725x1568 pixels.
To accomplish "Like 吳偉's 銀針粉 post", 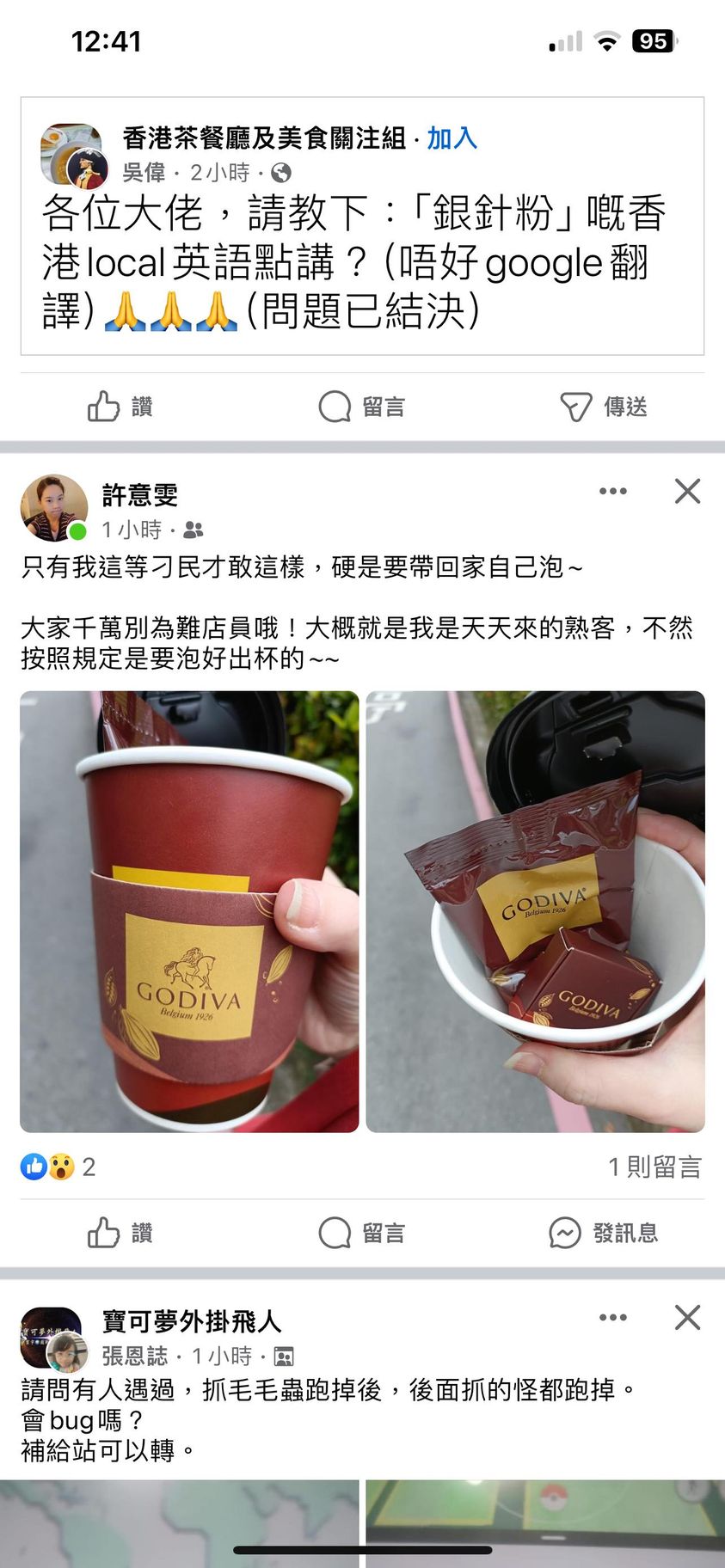I will coord(120,407).
